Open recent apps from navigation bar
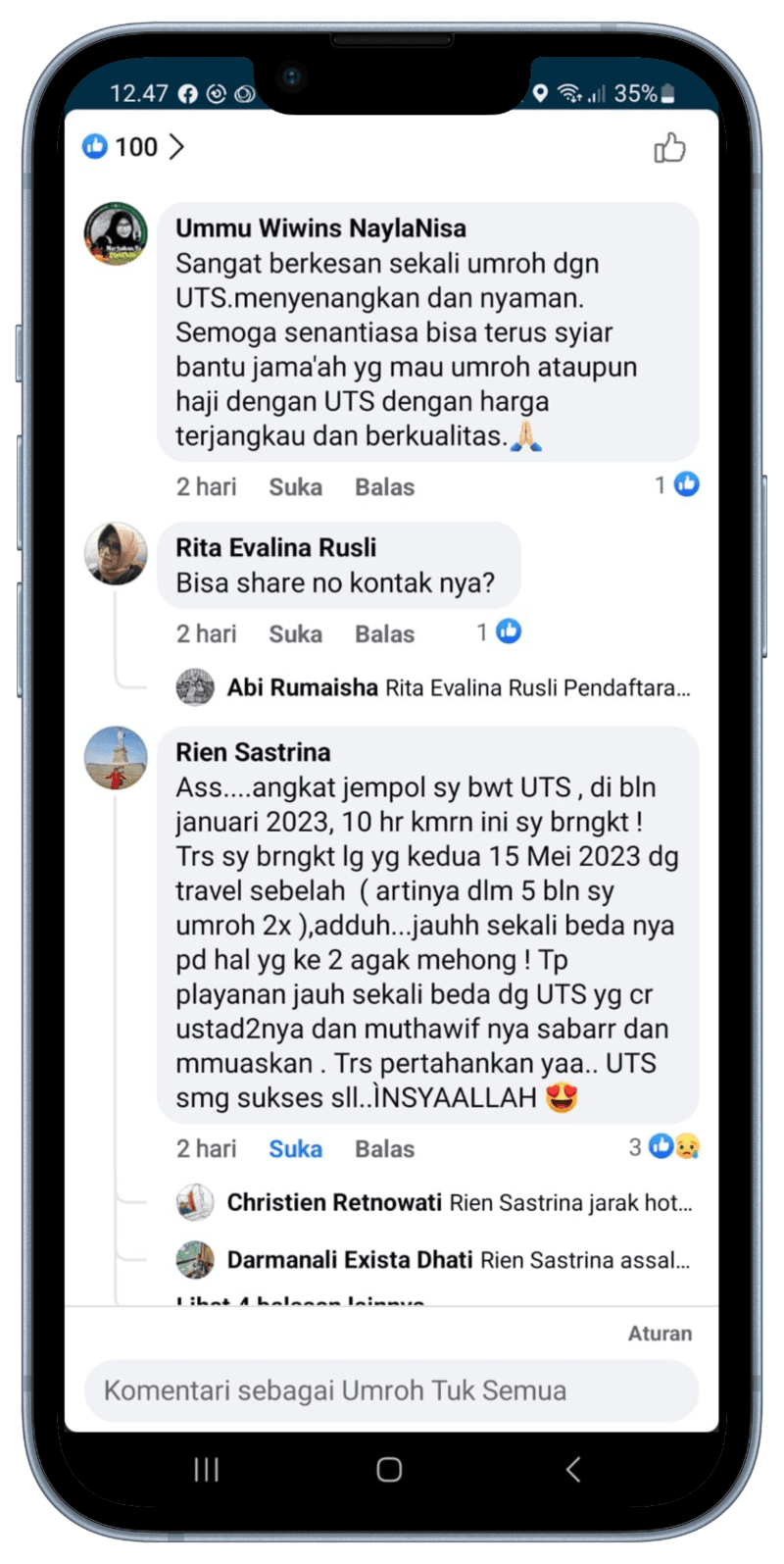The image size is (784, 1564). click(206, 1468)
